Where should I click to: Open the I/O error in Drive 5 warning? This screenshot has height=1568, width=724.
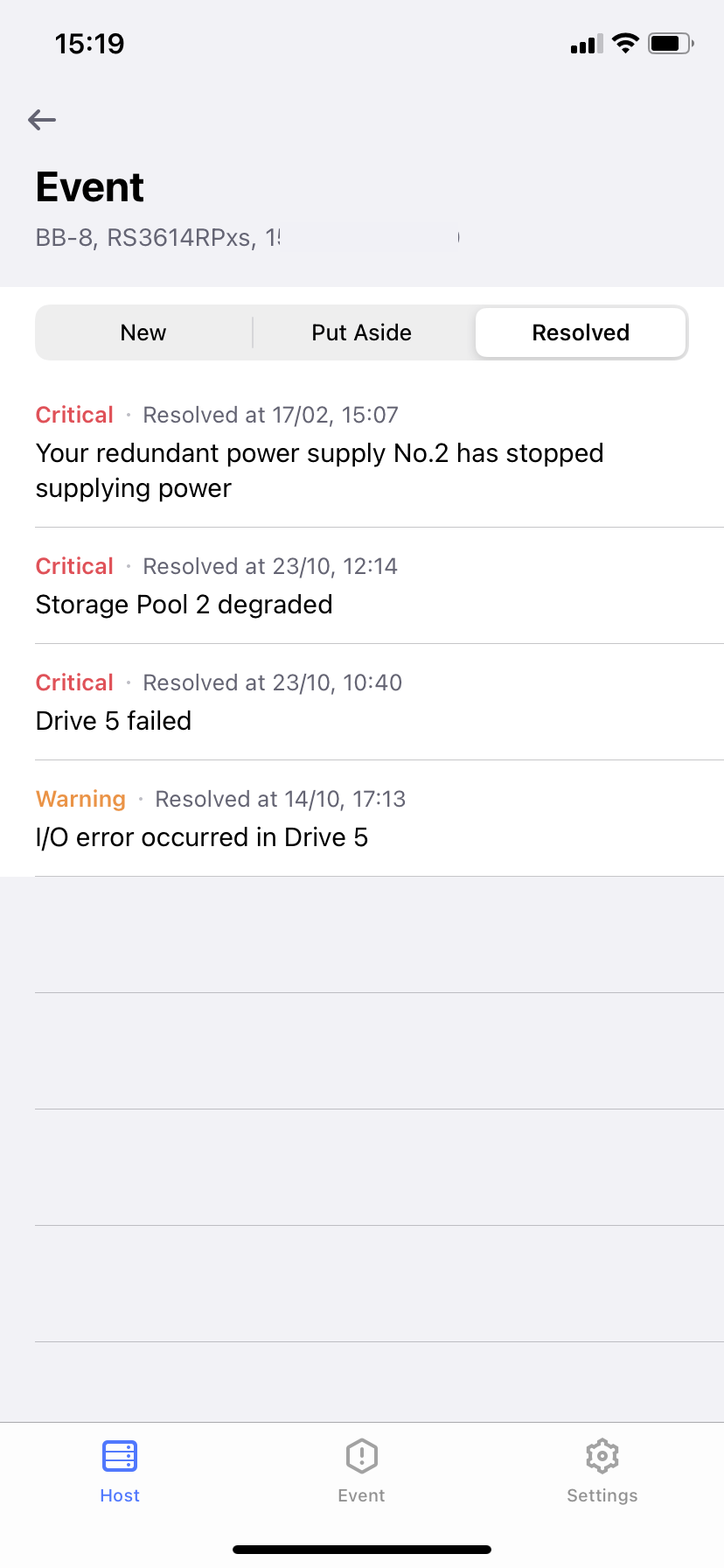coord(362,818)
